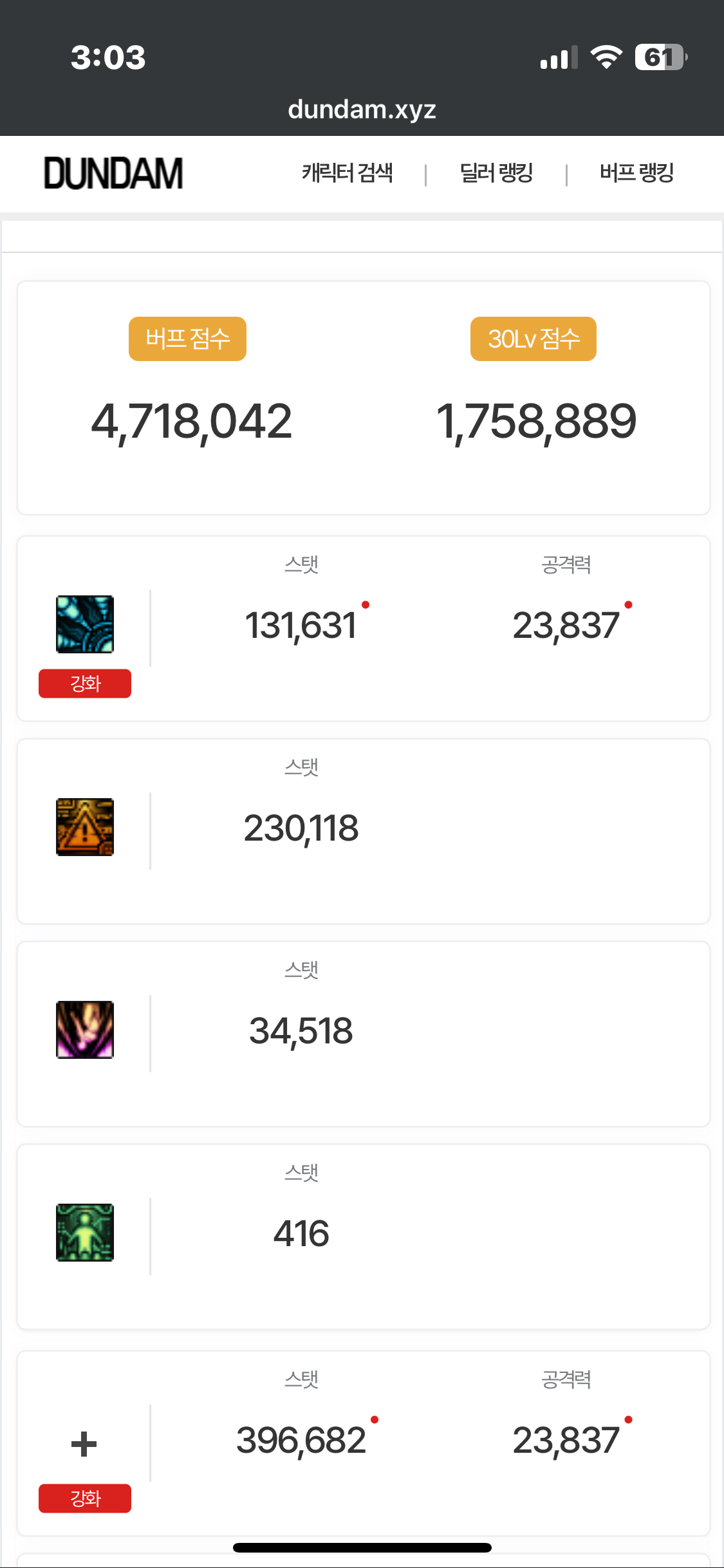724x1568 pixels.
Task: Tap the dundam.xyz address bar
Action: [x=362, y=109]
